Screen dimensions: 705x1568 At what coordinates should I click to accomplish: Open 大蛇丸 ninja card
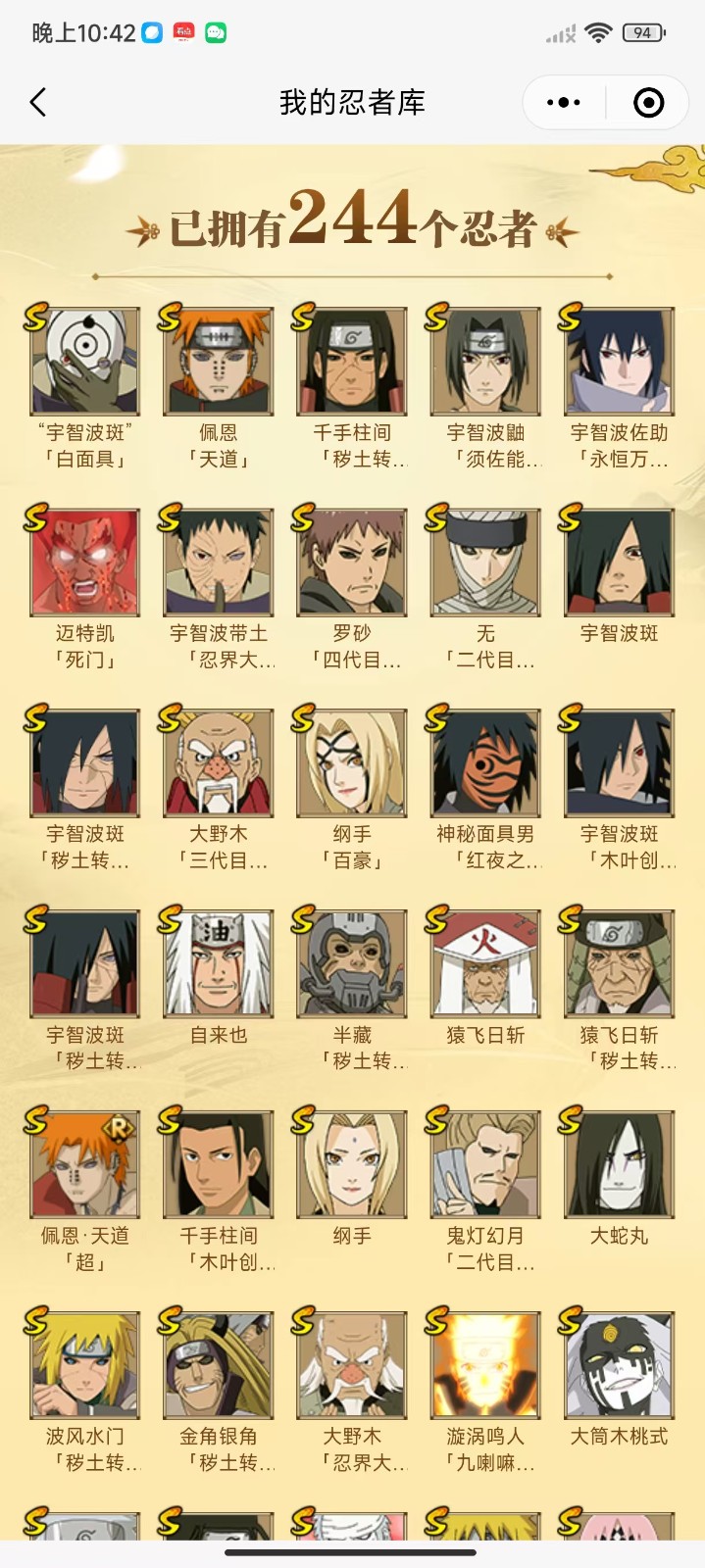(x=619, y=1166)
